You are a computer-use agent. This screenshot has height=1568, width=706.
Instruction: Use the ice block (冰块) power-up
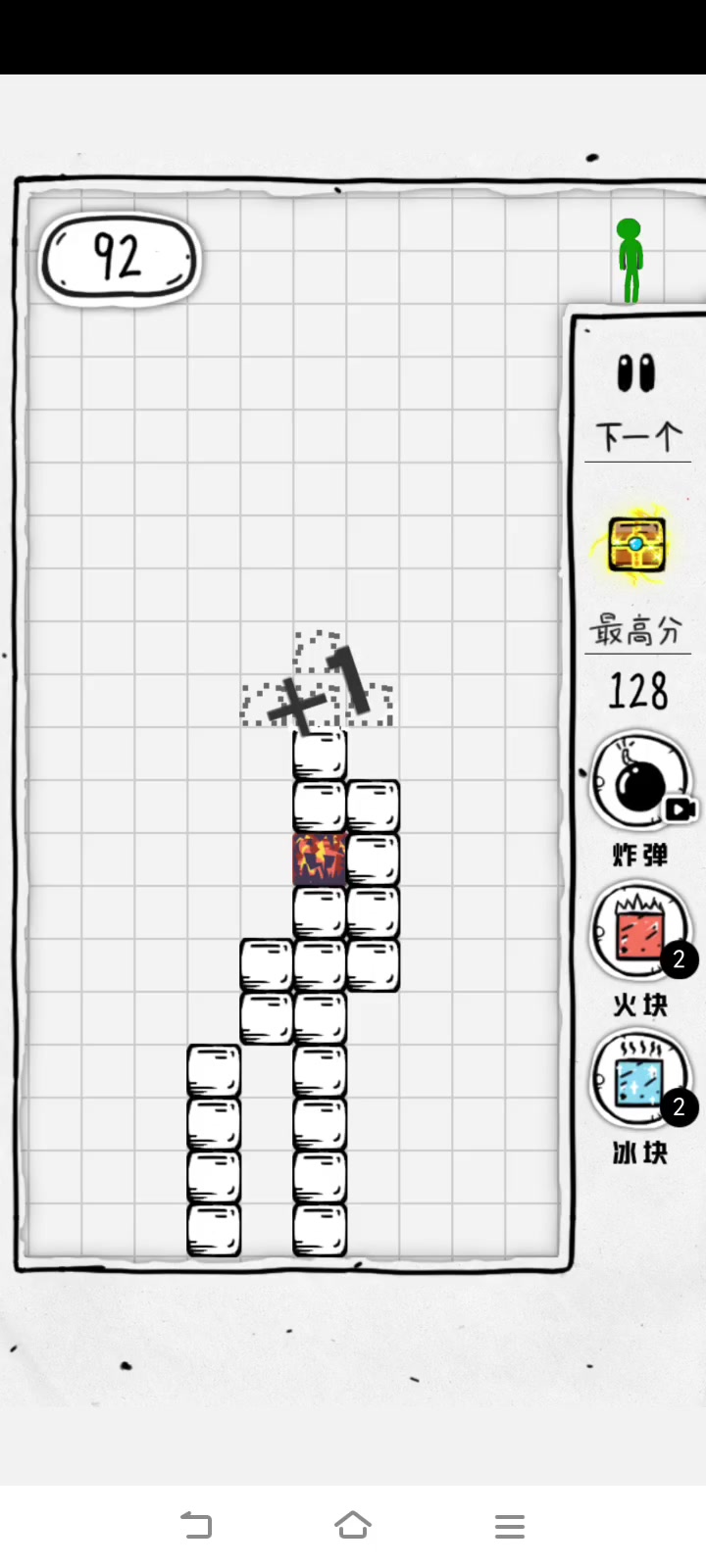640,1082
